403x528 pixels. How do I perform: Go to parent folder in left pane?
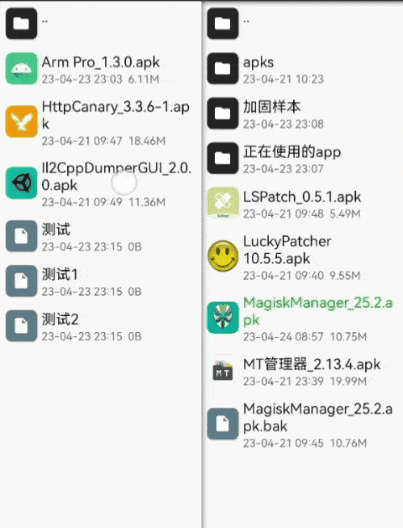point(101,24)
